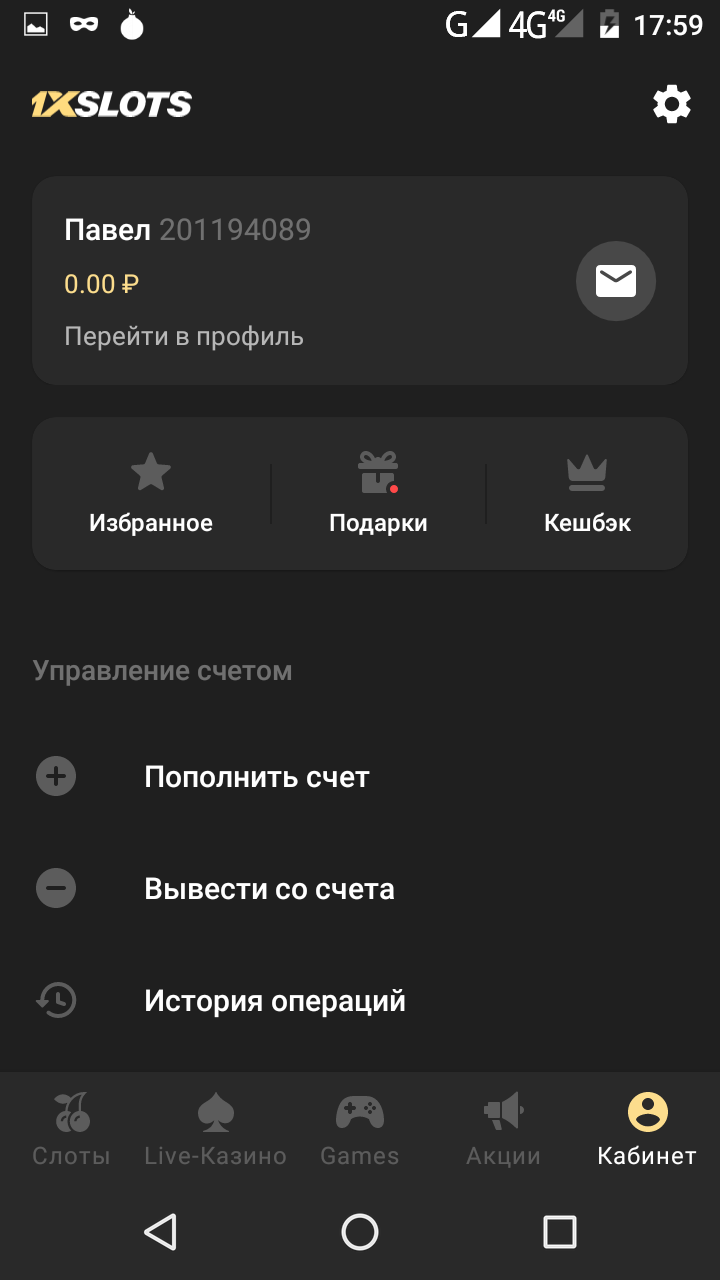This screenshot has width=720, height=1280.
Task: Switch to the Слоты tab
Action: [71, 1130]
